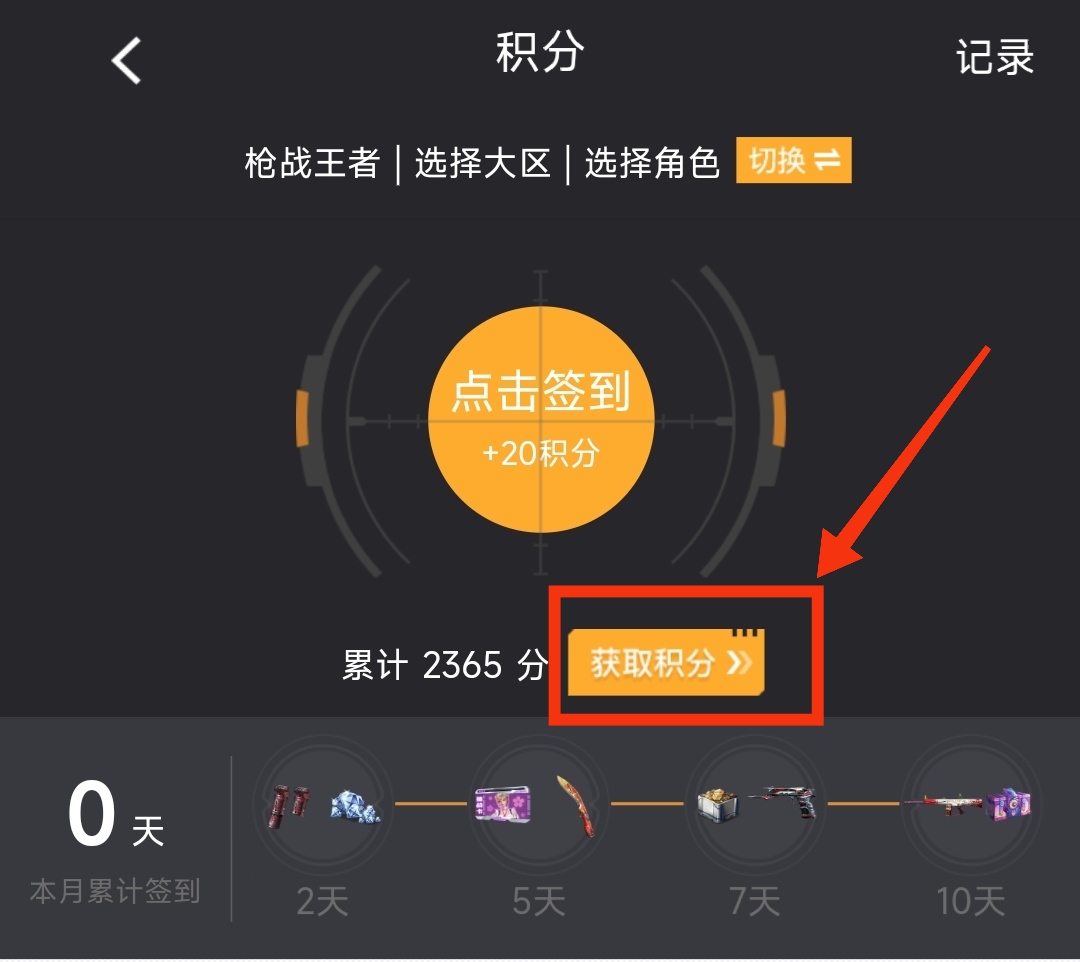Open the 记录 records page
1080x962 pixels.
point(994,57)
